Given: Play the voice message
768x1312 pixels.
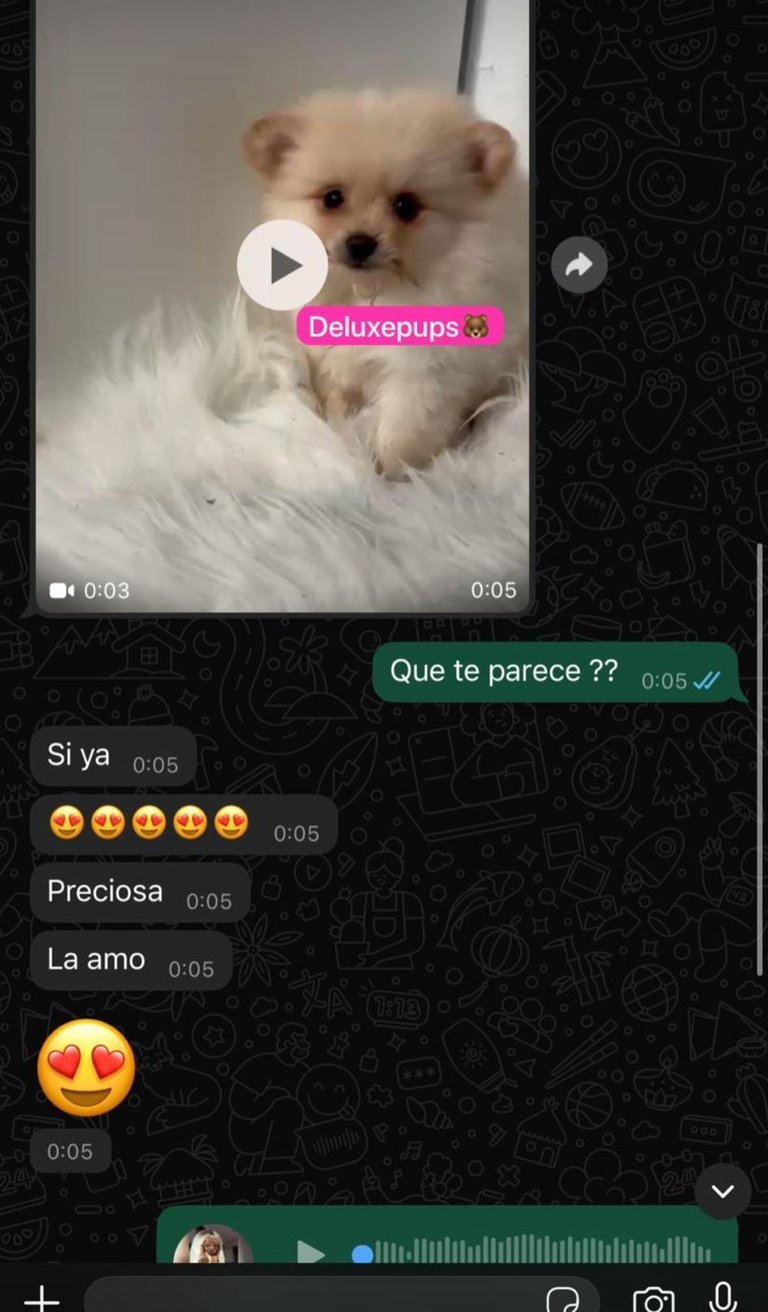Looking at the screenshot, I should [x=311, y=1252].
